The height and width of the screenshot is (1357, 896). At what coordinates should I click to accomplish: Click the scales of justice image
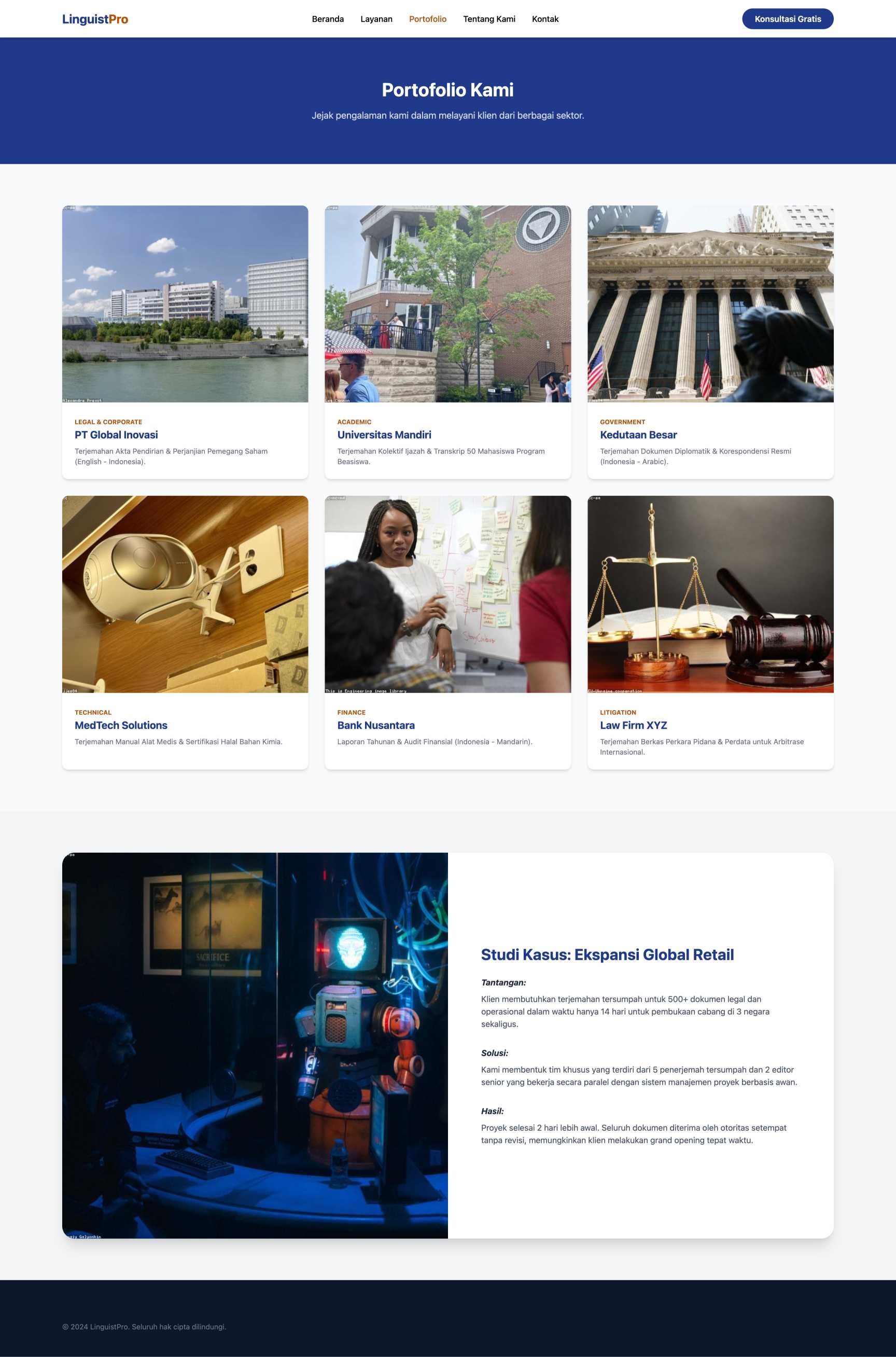coord(710,596)
